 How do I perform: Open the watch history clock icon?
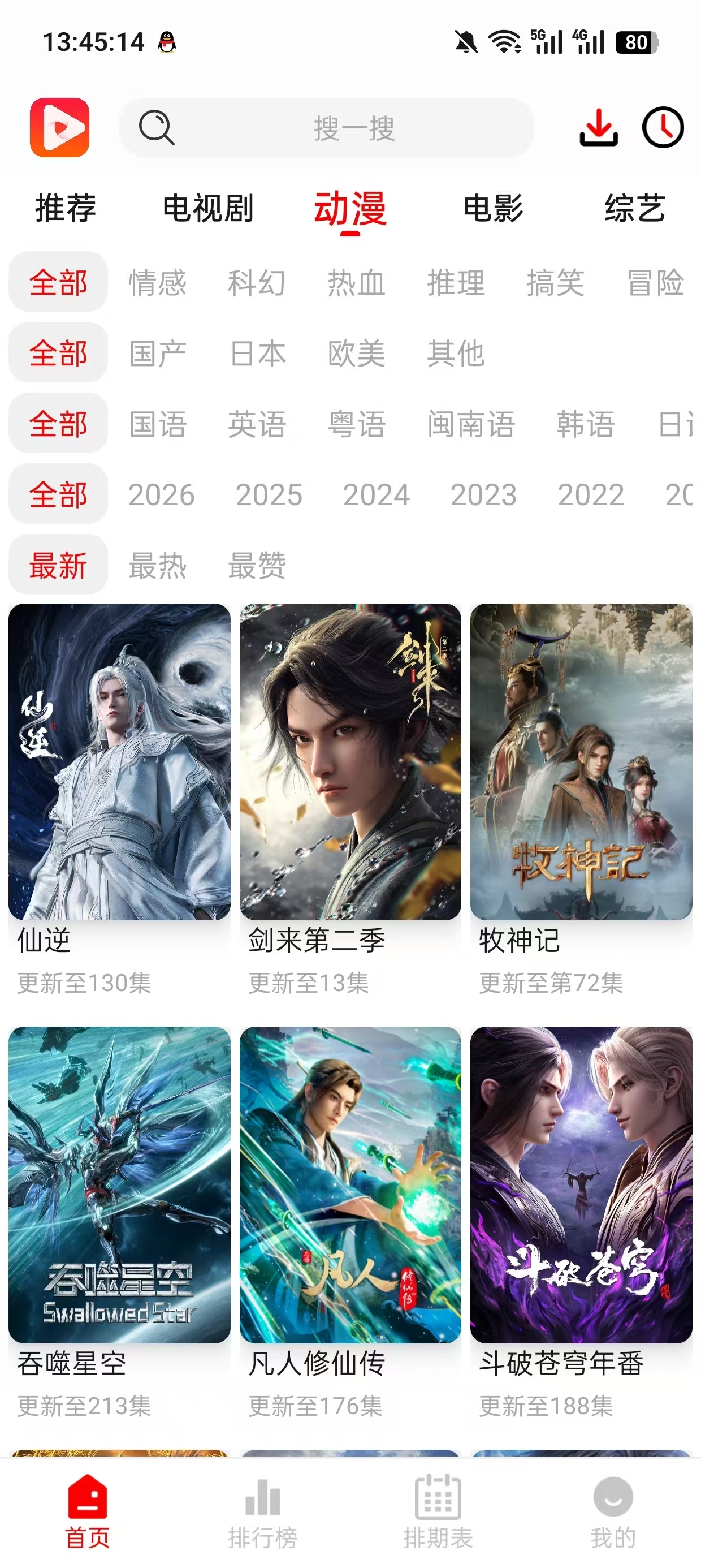click(663, 127)
